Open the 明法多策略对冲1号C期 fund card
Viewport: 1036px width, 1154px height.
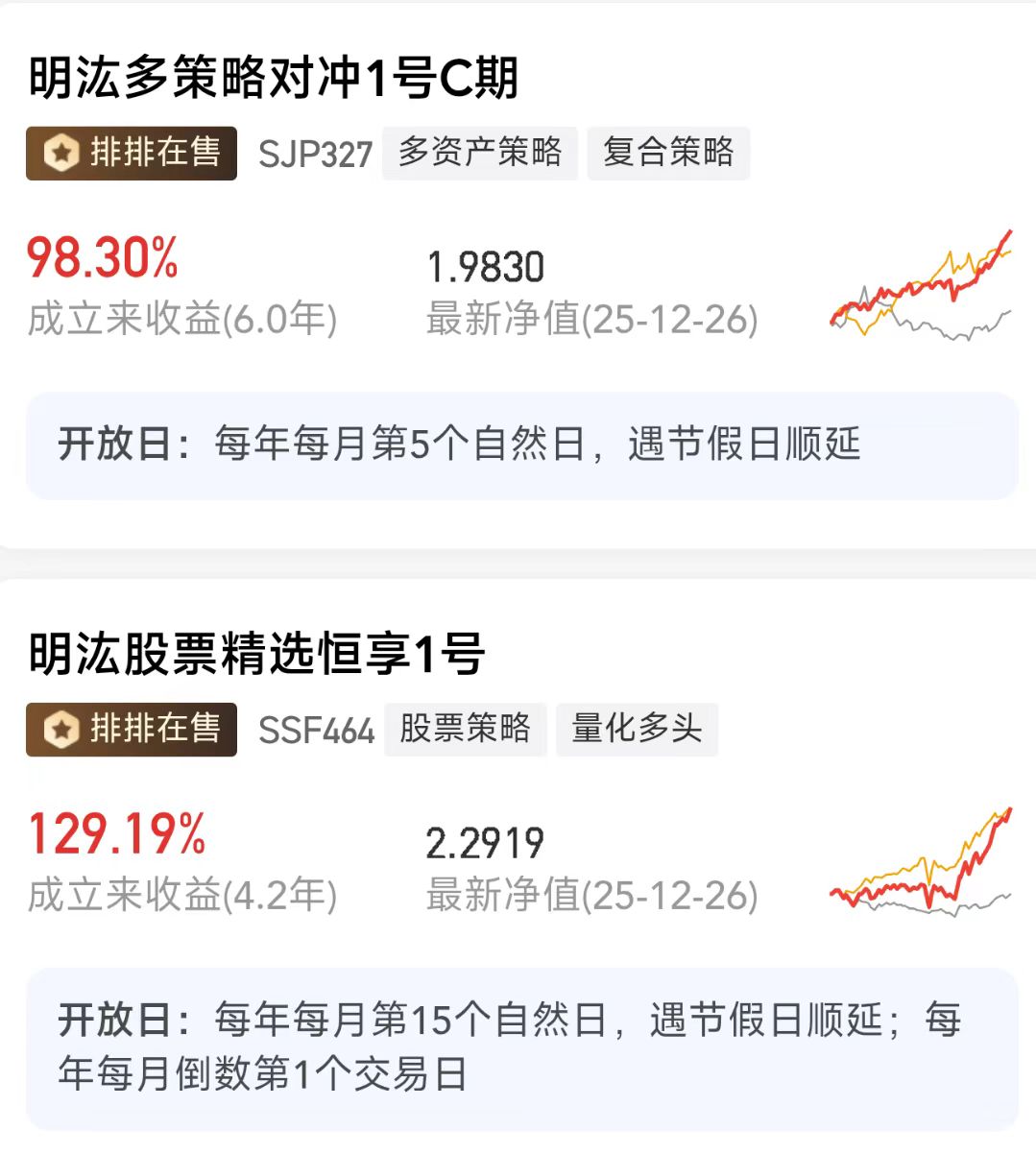pos(274,79)
